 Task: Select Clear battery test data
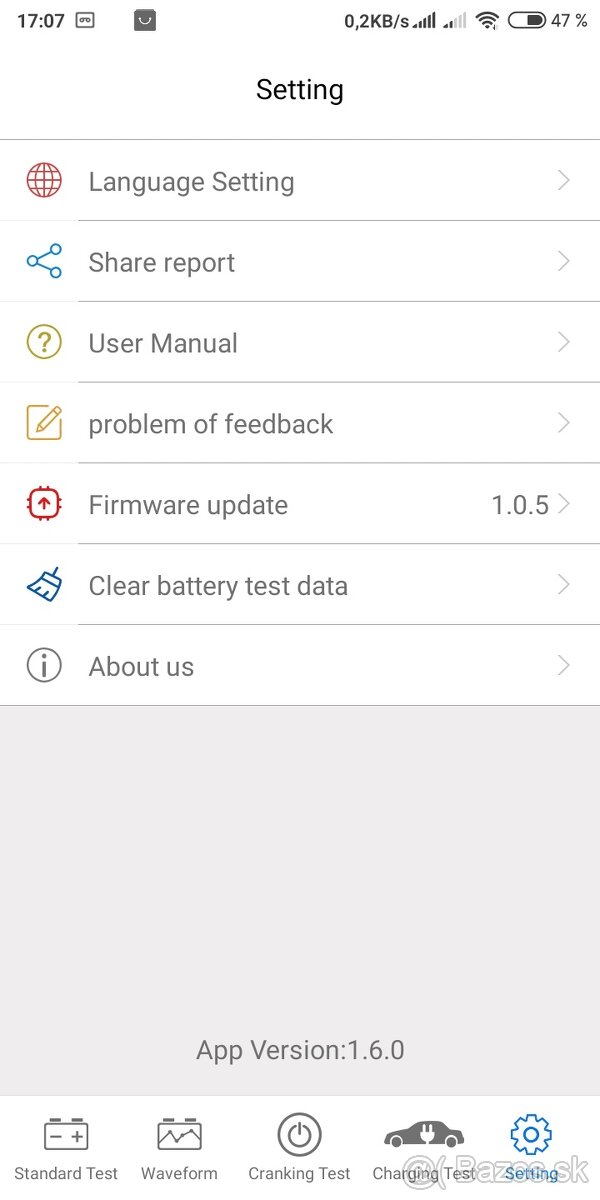coord(300,586)
